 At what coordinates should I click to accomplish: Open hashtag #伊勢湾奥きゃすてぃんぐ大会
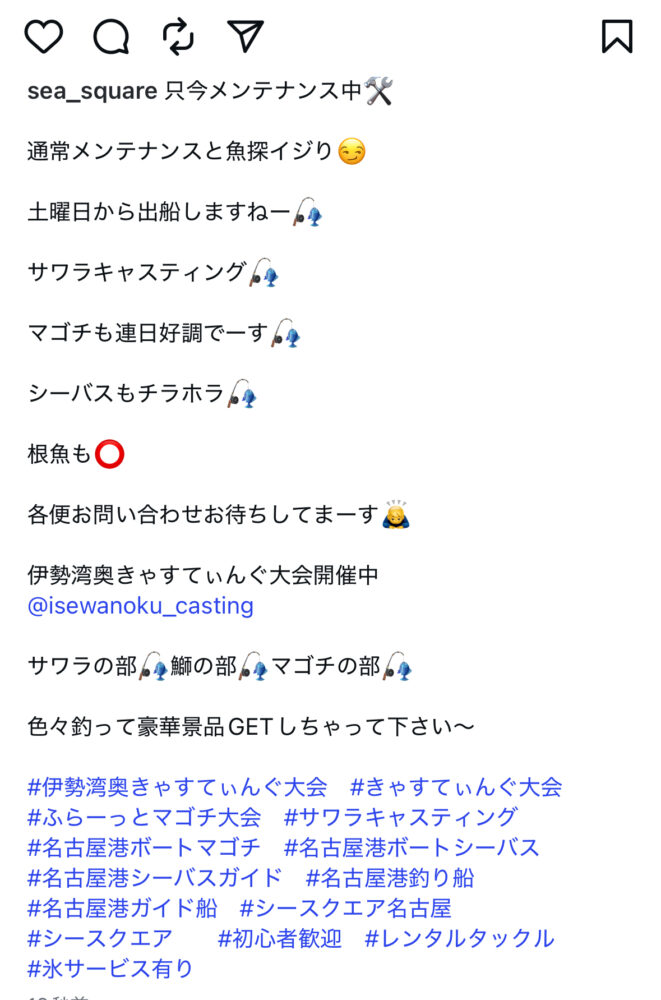click(177, 787)
